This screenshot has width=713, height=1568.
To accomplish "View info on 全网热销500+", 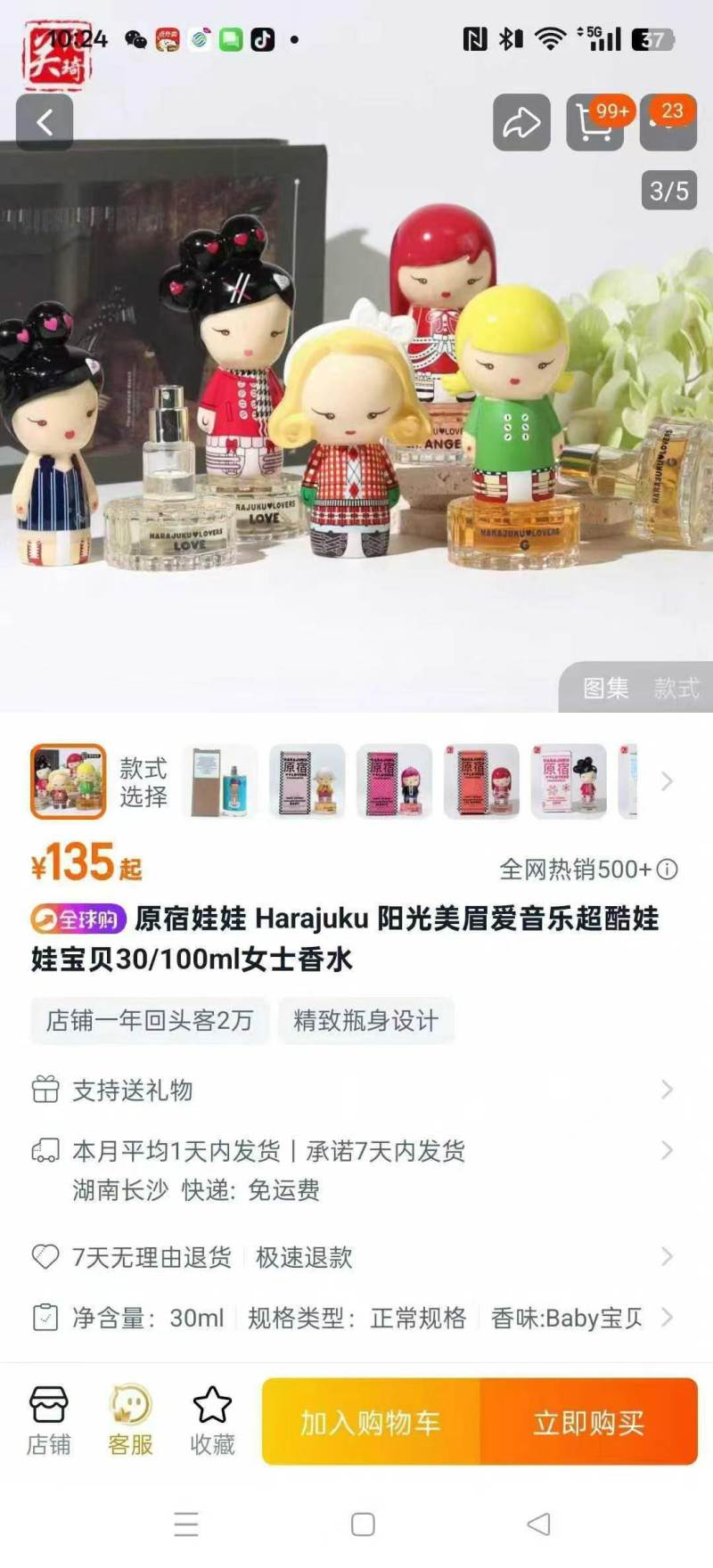I will click(589, 870).
